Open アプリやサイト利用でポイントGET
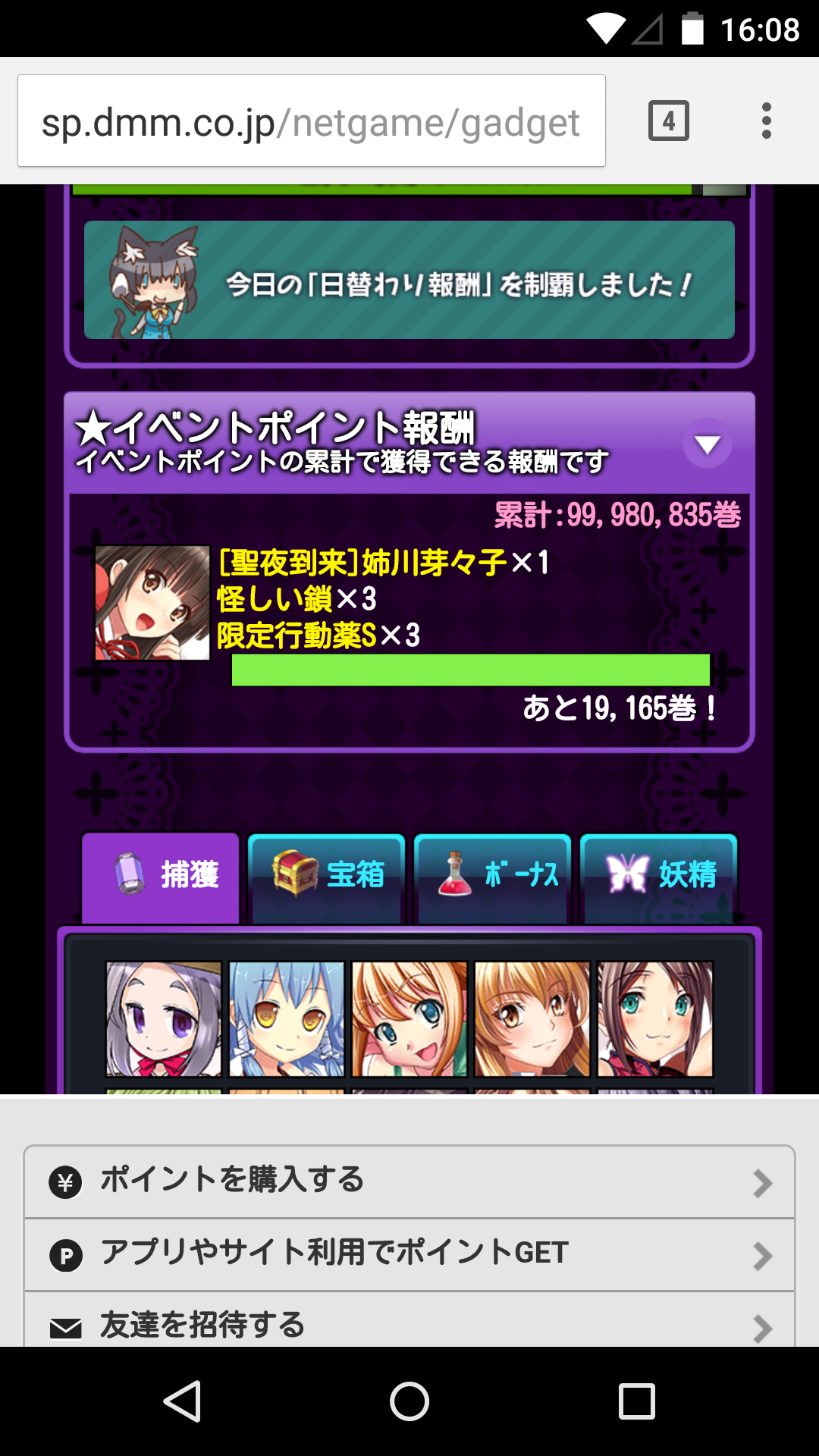Image resolution: width=819 pixels, height=1456 pixels. coord(409,1254)
